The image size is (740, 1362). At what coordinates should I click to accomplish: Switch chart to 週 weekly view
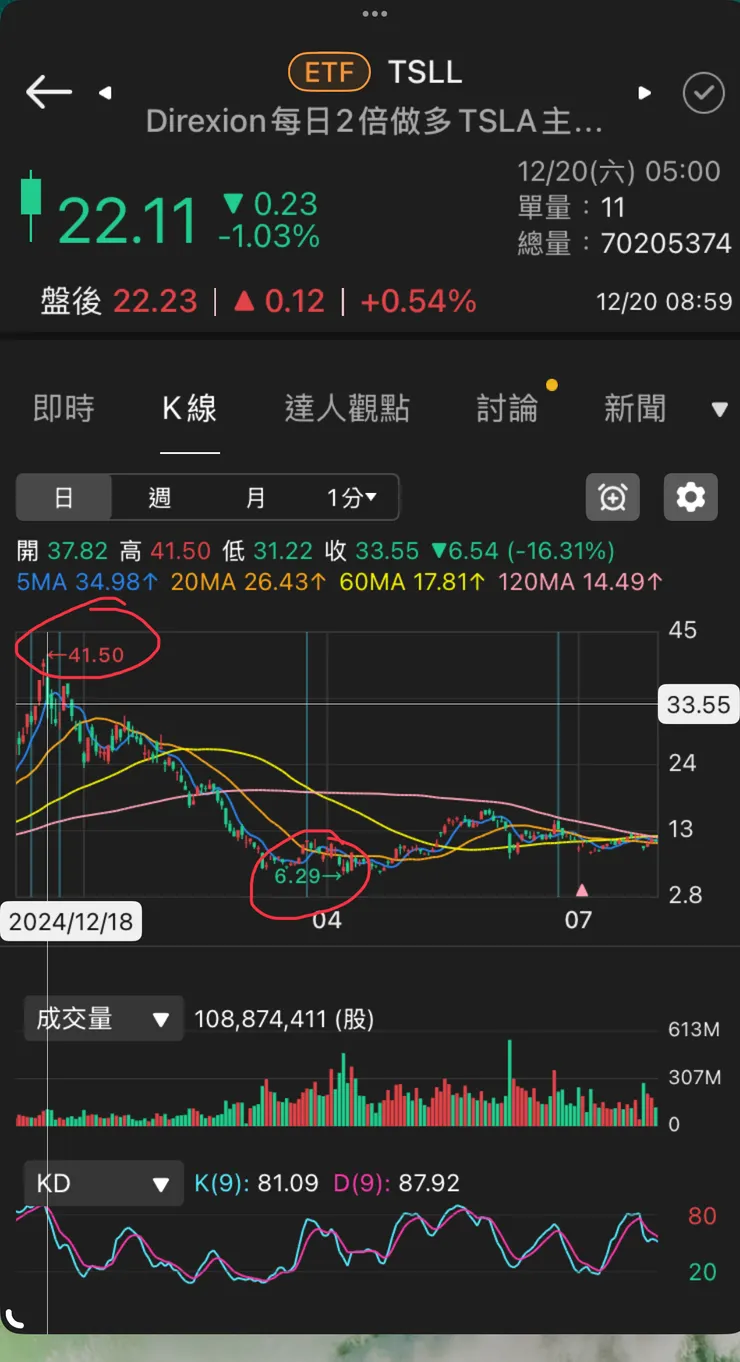[x=159, y=497]
